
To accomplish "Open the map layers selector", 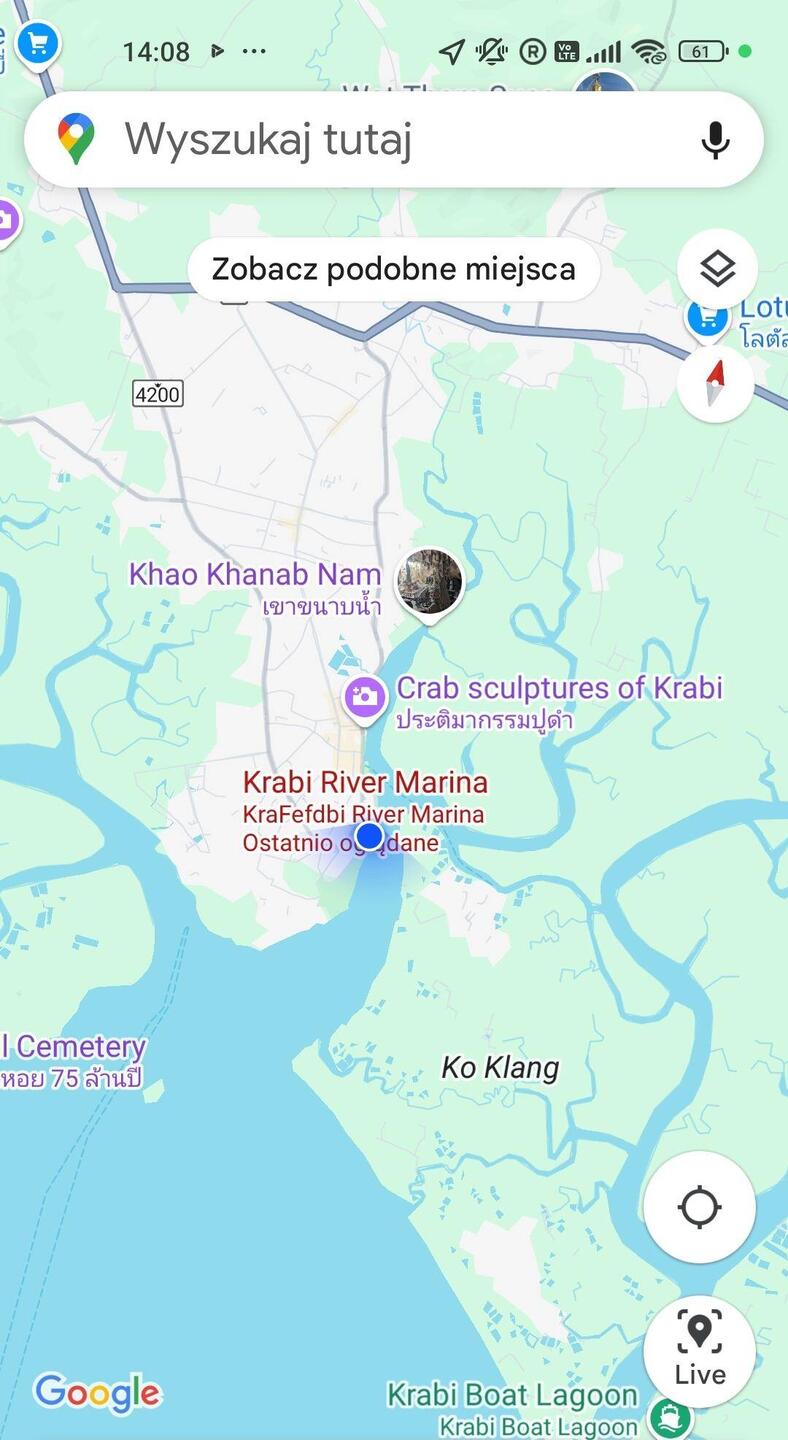I will click(717, 269).
